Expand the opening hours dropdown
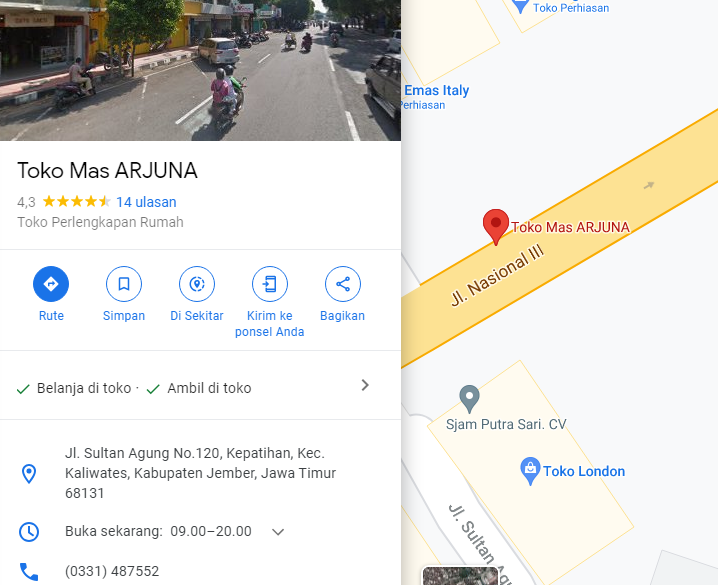Screen dimensions: 718x585 (x=278, y=532)
